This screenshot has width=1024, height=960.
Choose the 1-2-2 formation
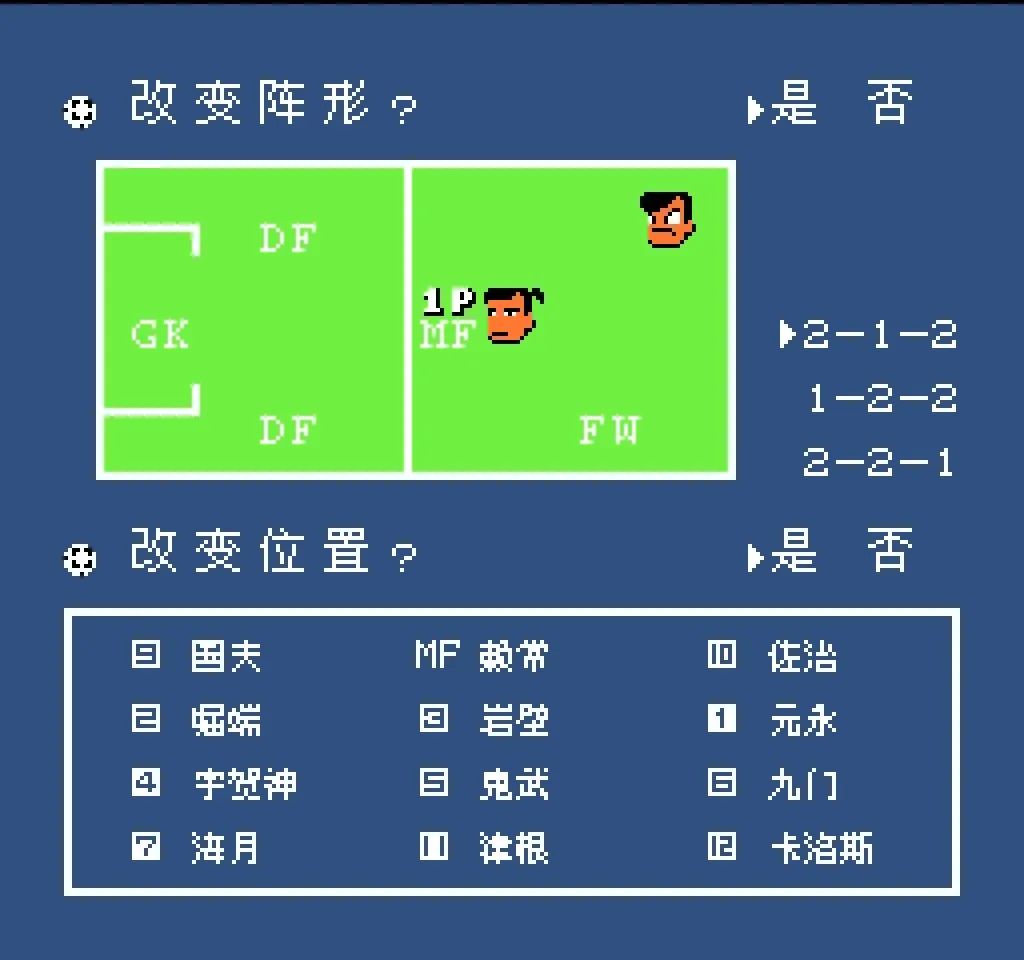(882, 400)
